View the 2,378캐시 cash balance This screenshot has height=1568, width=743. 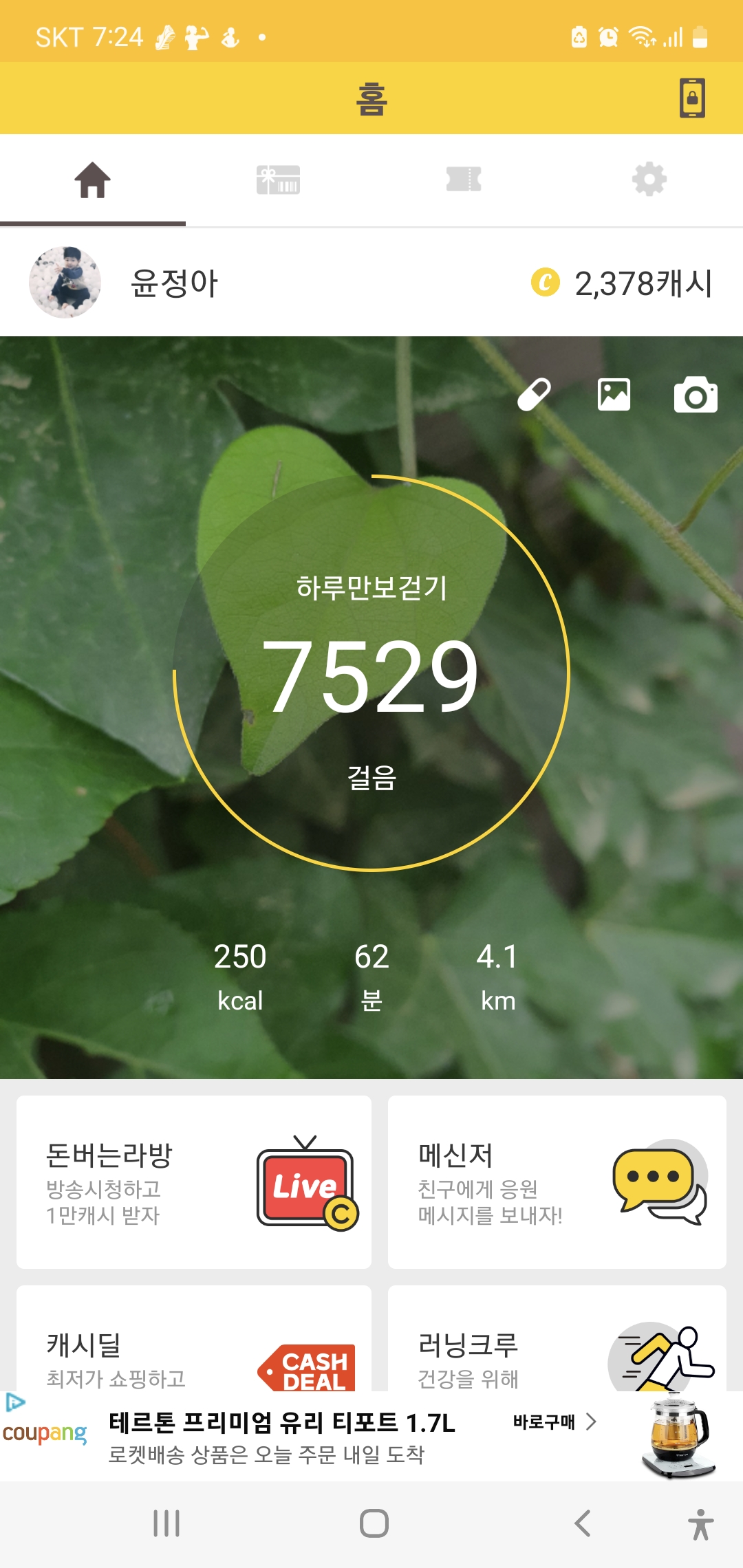click(x=622, y=283)
